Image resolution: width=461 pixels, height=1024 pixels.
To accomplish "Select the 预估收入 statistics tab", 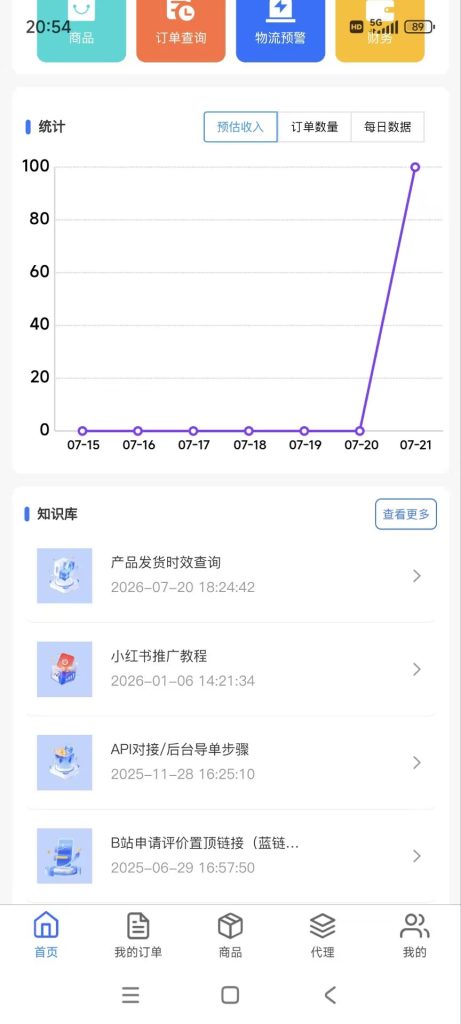I will (x=240, y=127).
